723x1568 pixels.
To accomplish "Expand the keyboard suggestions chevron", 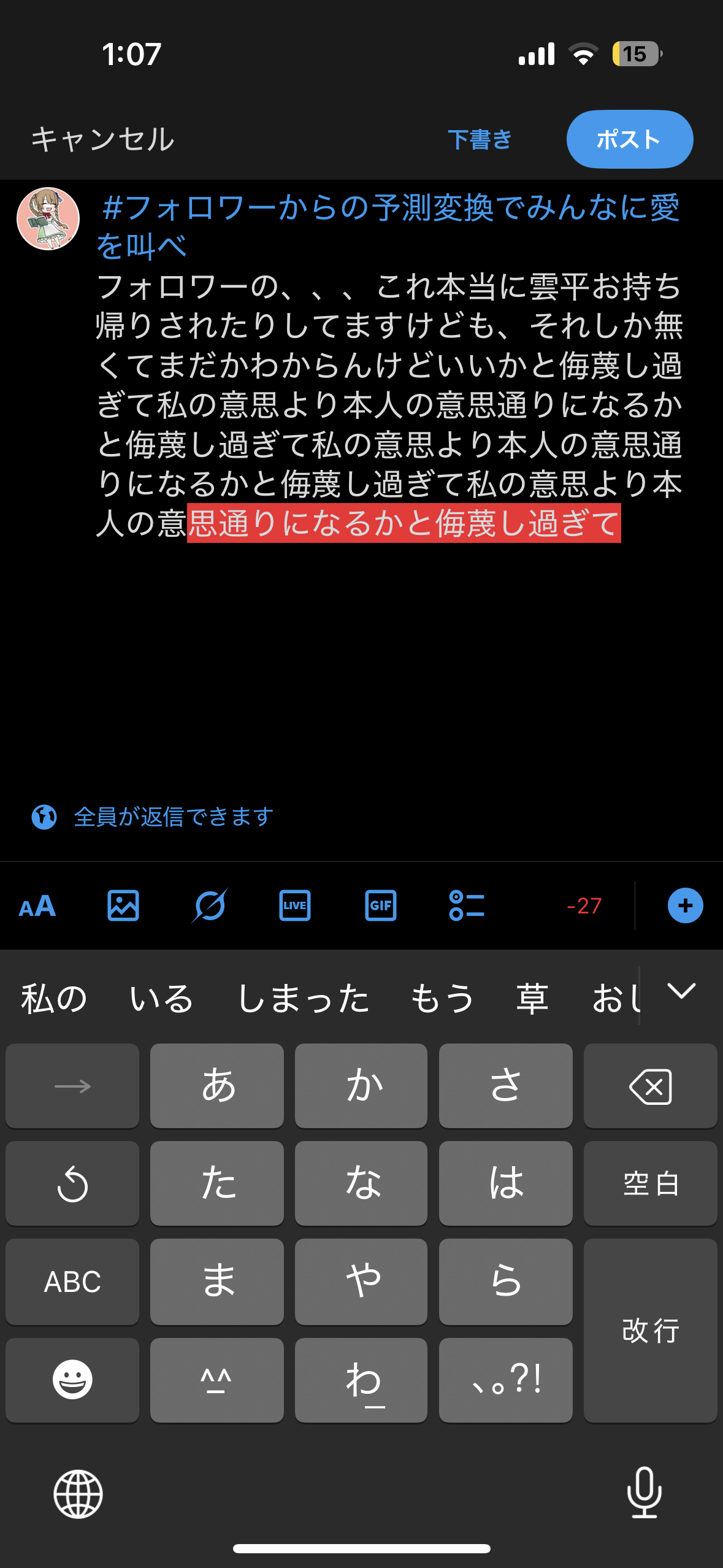I will coord(681,991).
